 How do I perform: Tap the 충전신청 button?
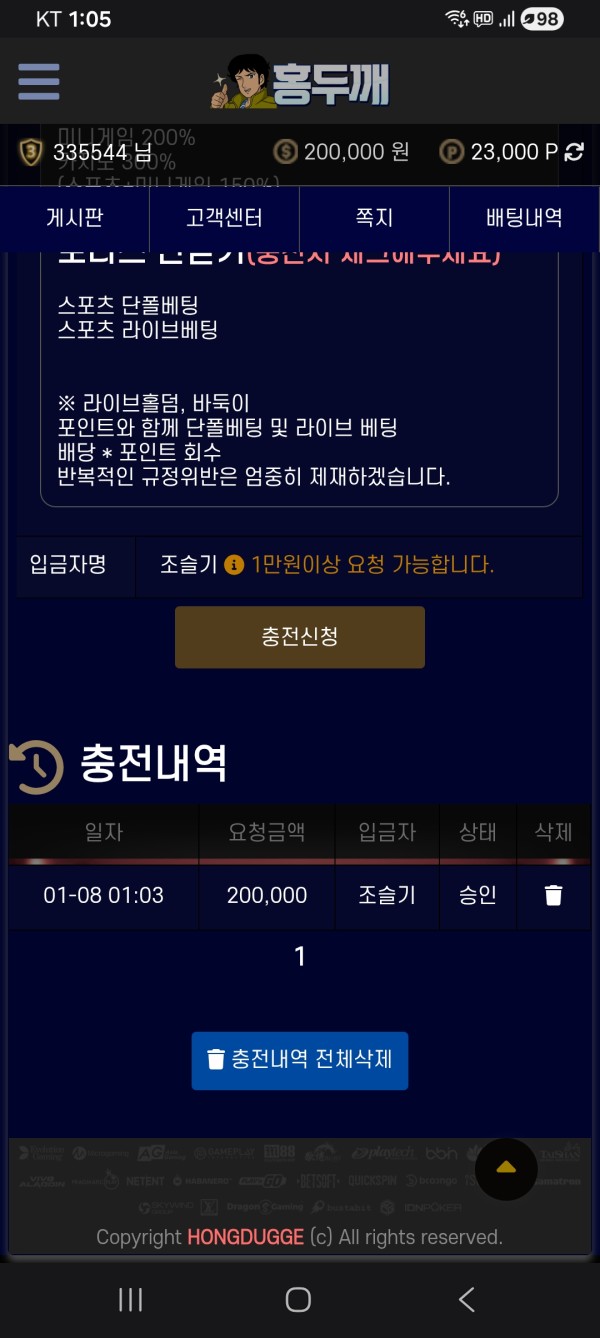coord(300,637)
